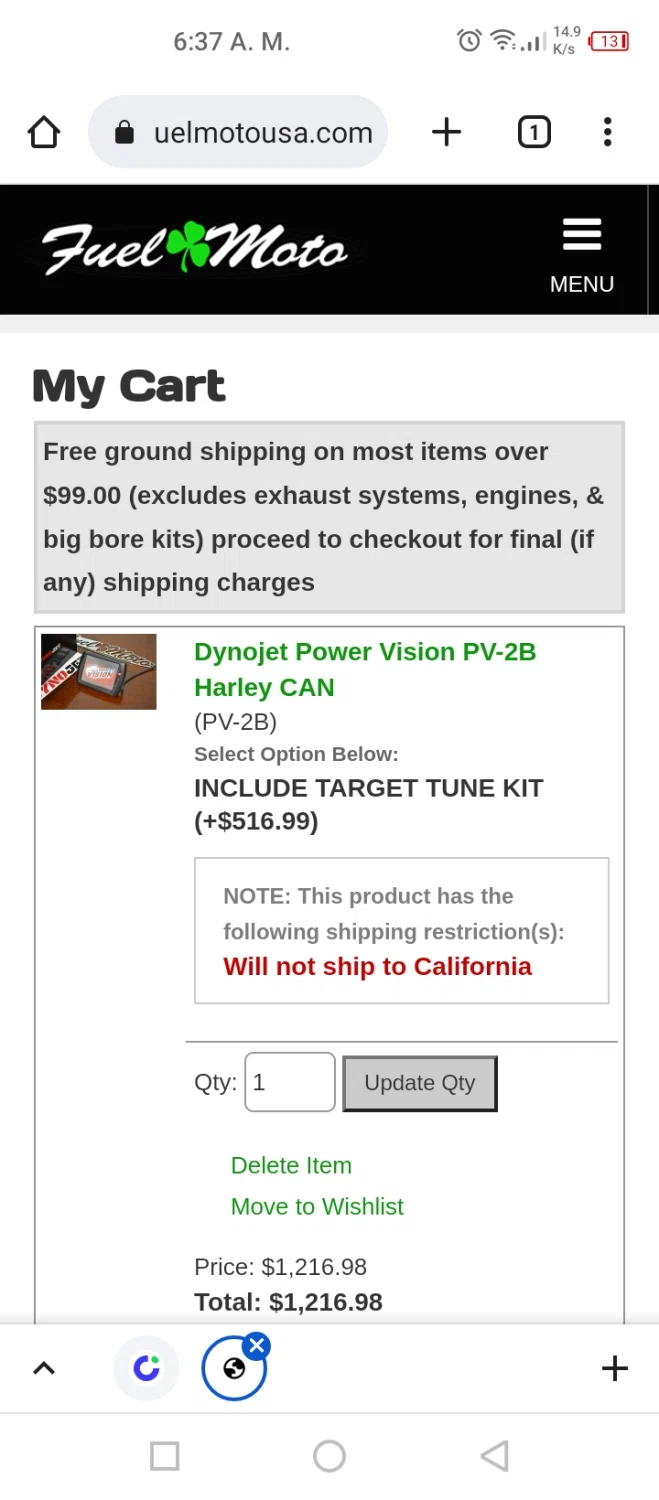The image size is (659, 1500).
Task: Open the tab switcher
Action: click(534, 132)
